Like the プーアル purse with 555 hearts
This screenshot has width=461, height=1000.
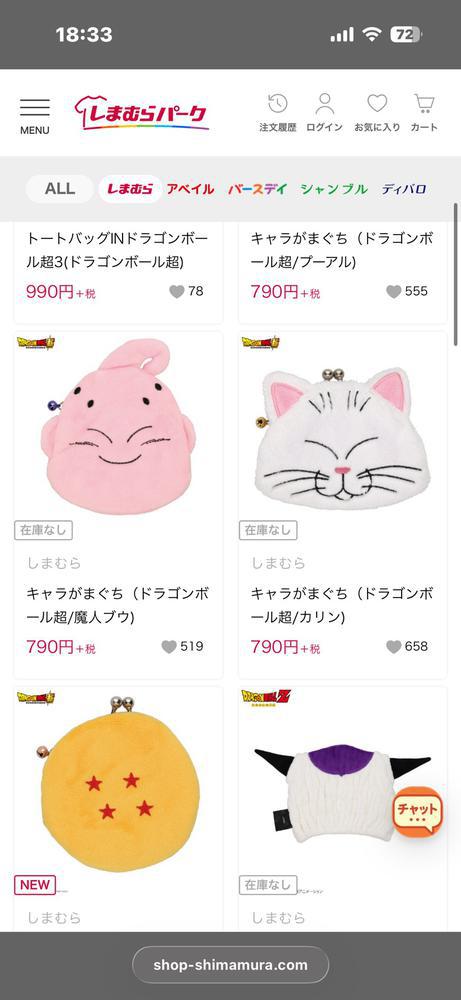tap(393, 291)
